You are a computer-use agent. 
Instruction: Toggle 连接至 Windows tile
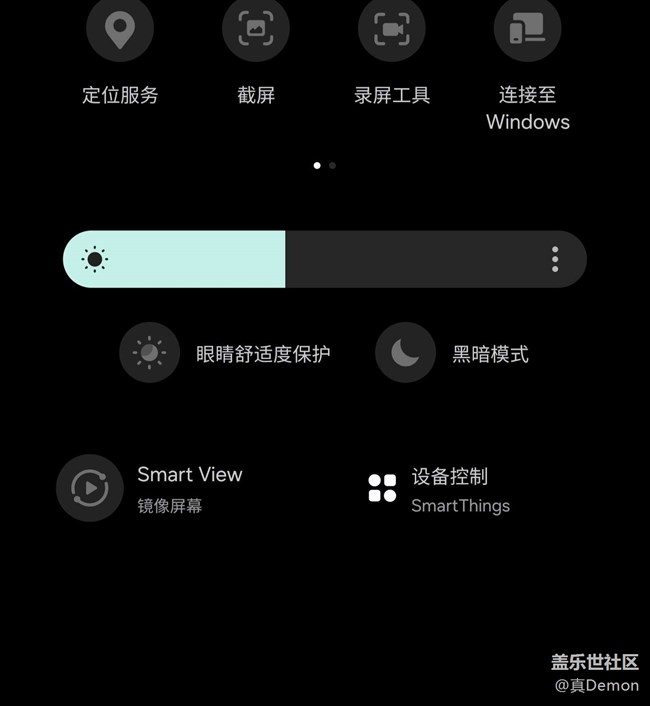527,30
